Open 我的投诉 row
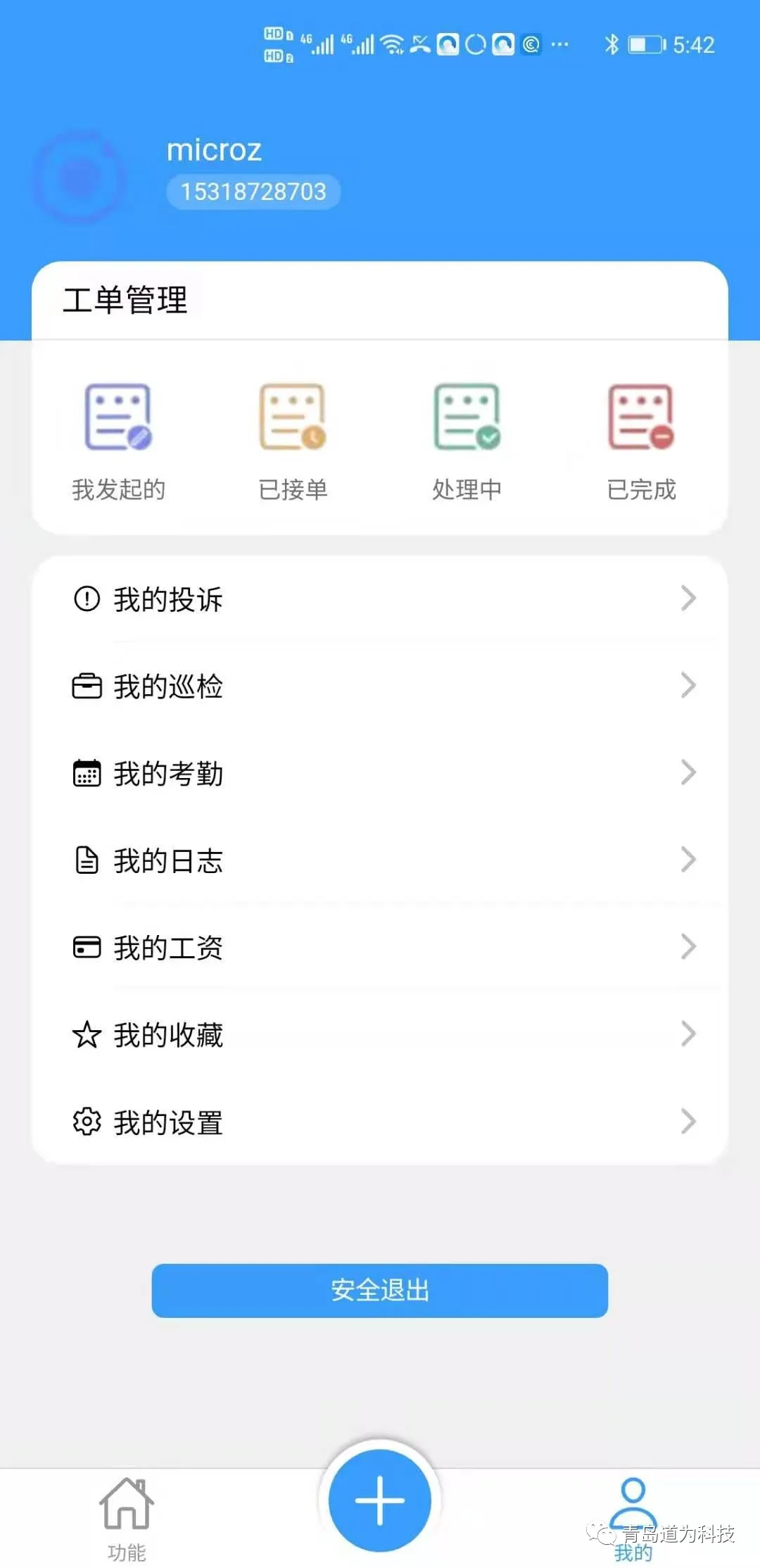The width and height of the screenshot is (760, 1568). (x=380, y=599)
